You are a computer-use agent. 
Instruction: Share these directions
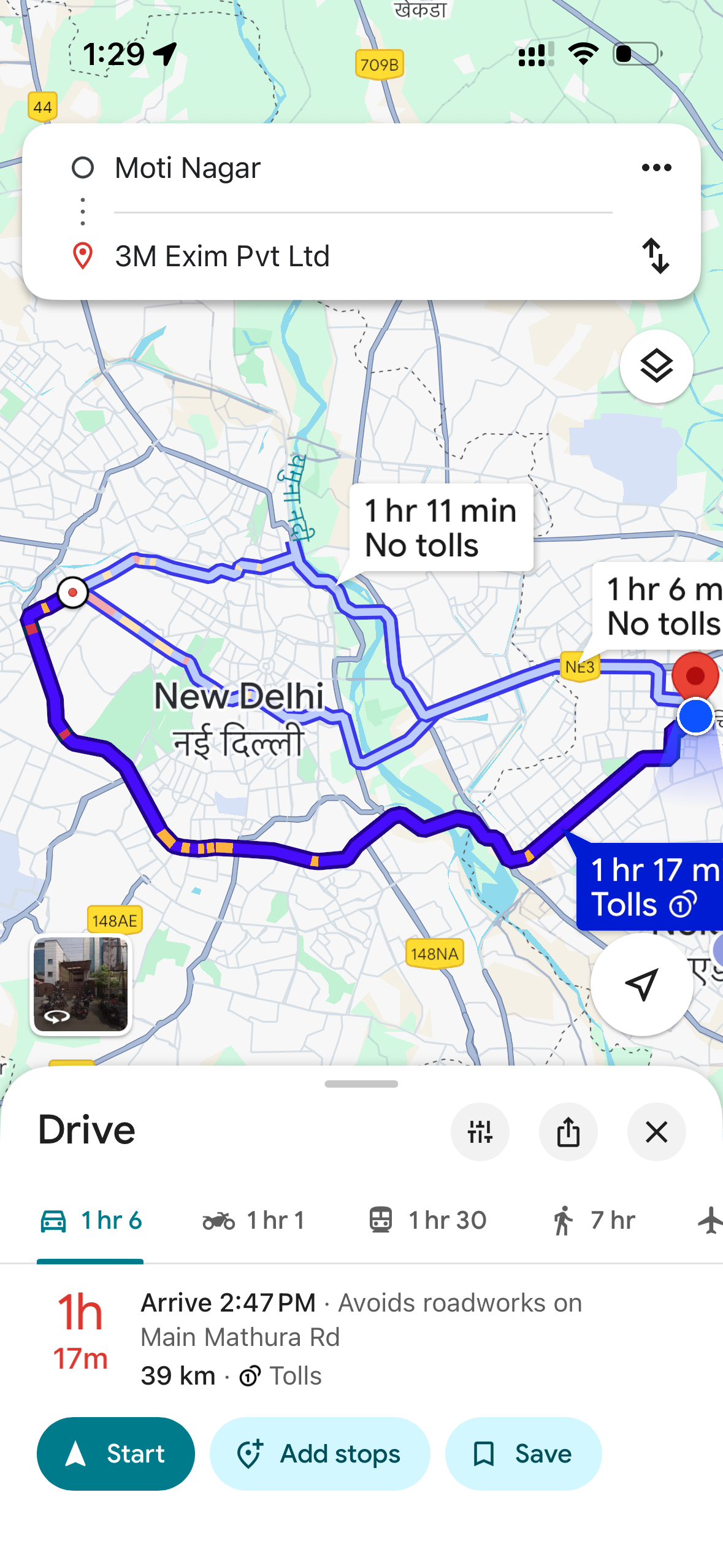click(x=568, y=1132)
